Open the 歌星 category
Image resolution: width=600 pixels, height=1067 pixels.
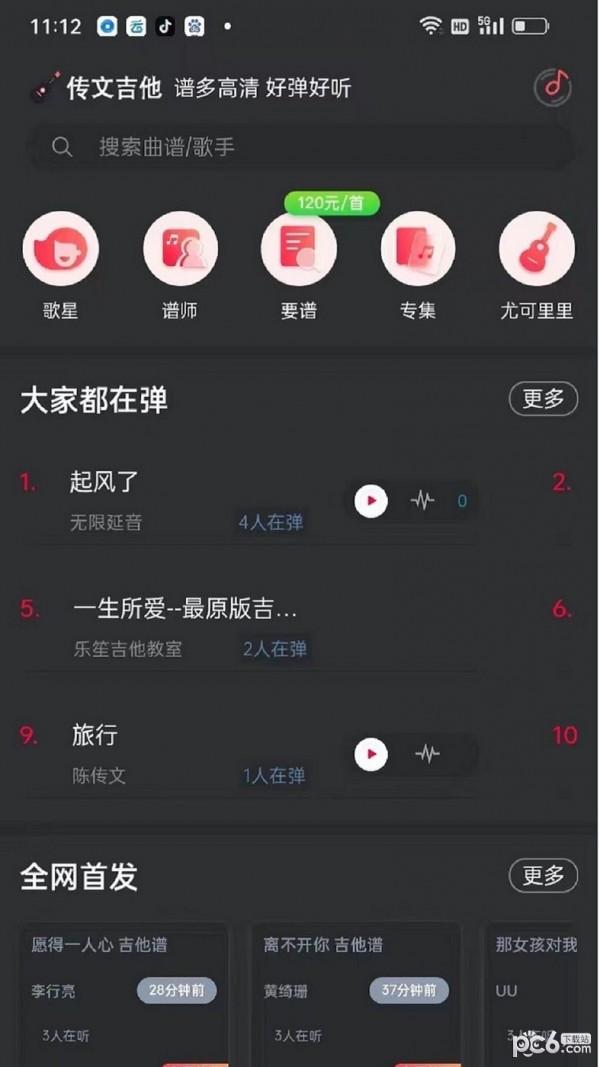pos(61,250)
